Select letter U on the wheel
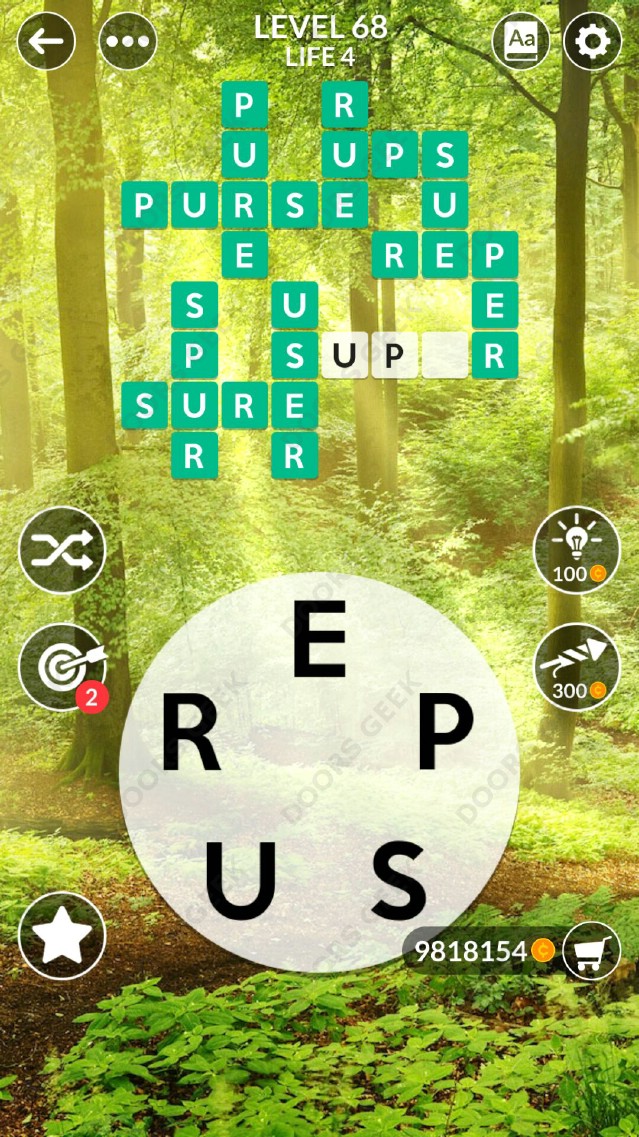Screen dimensions: 639x1137 click(x=240, y=881)
